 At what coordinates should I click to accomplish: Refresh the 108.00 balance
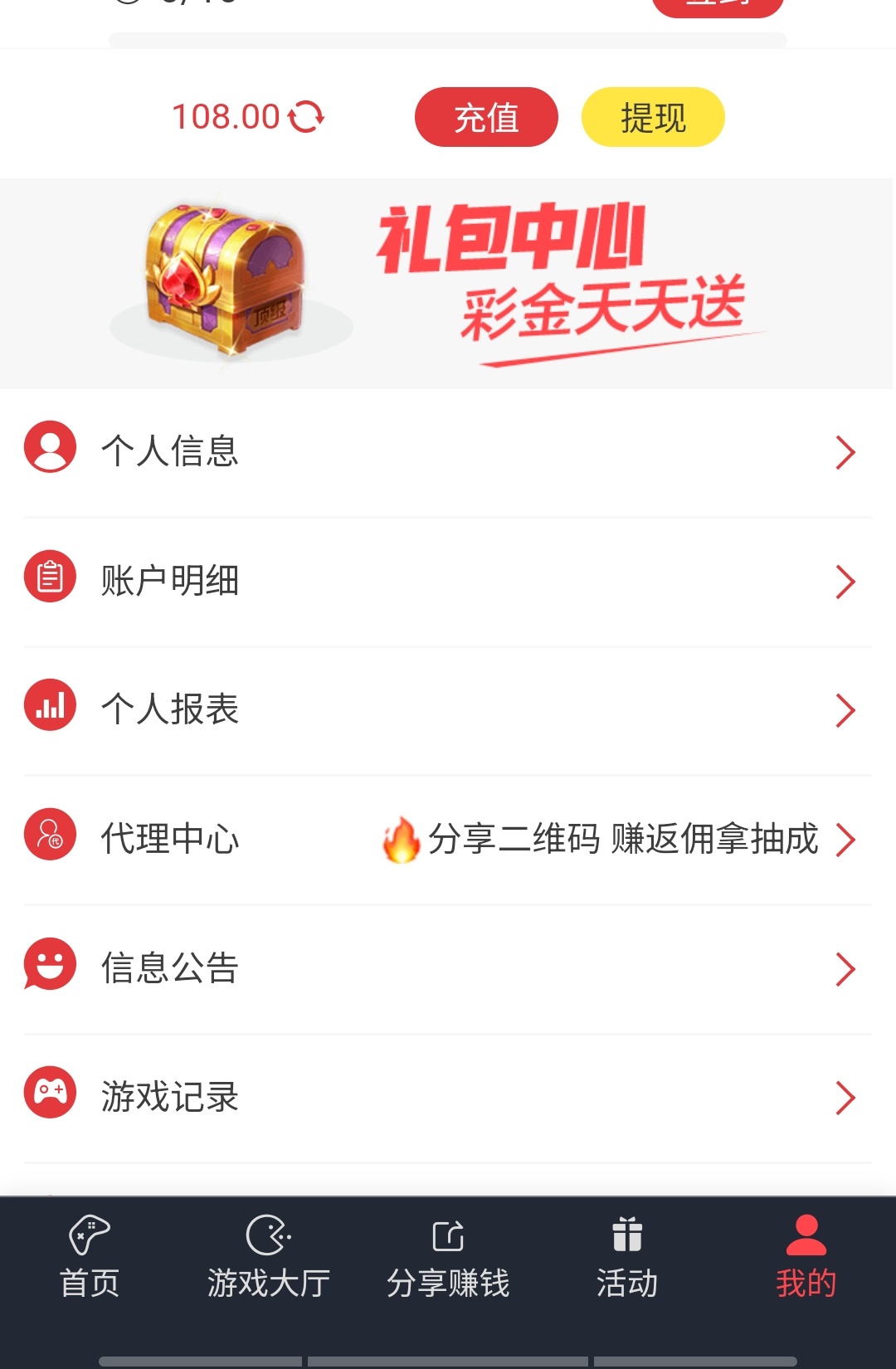click(x=306, y=117)
